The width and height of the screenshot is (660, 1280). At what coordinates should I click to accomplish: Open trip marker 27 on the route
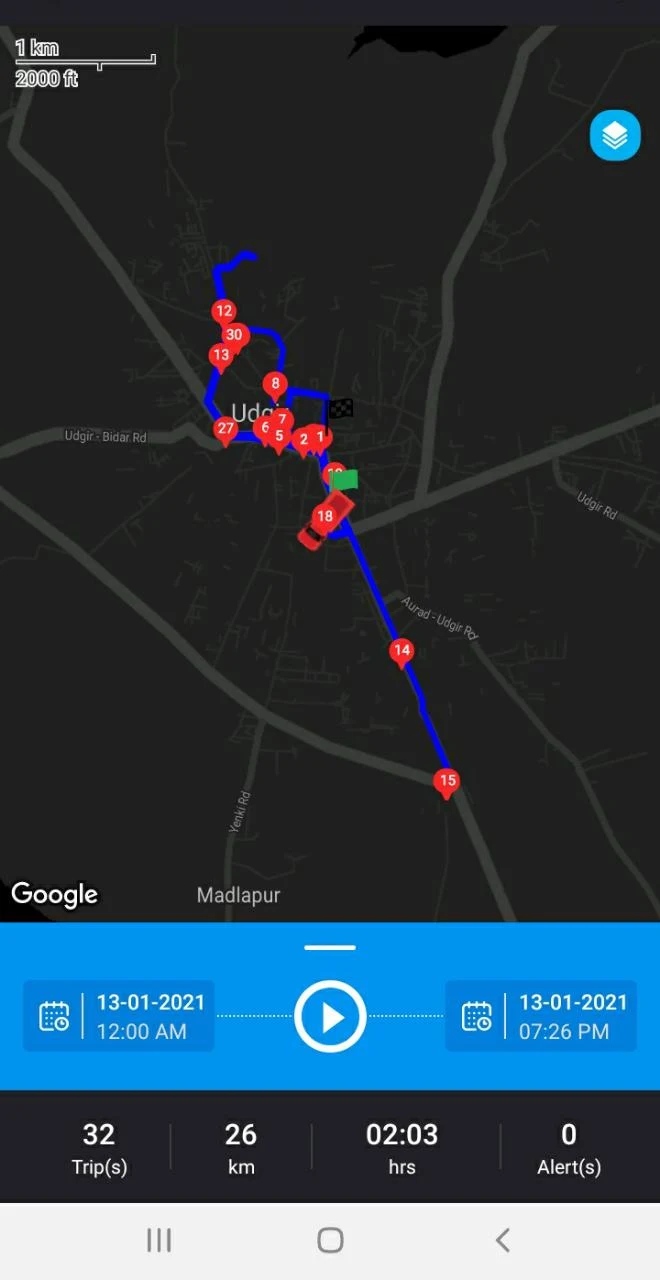click(225, 429)
